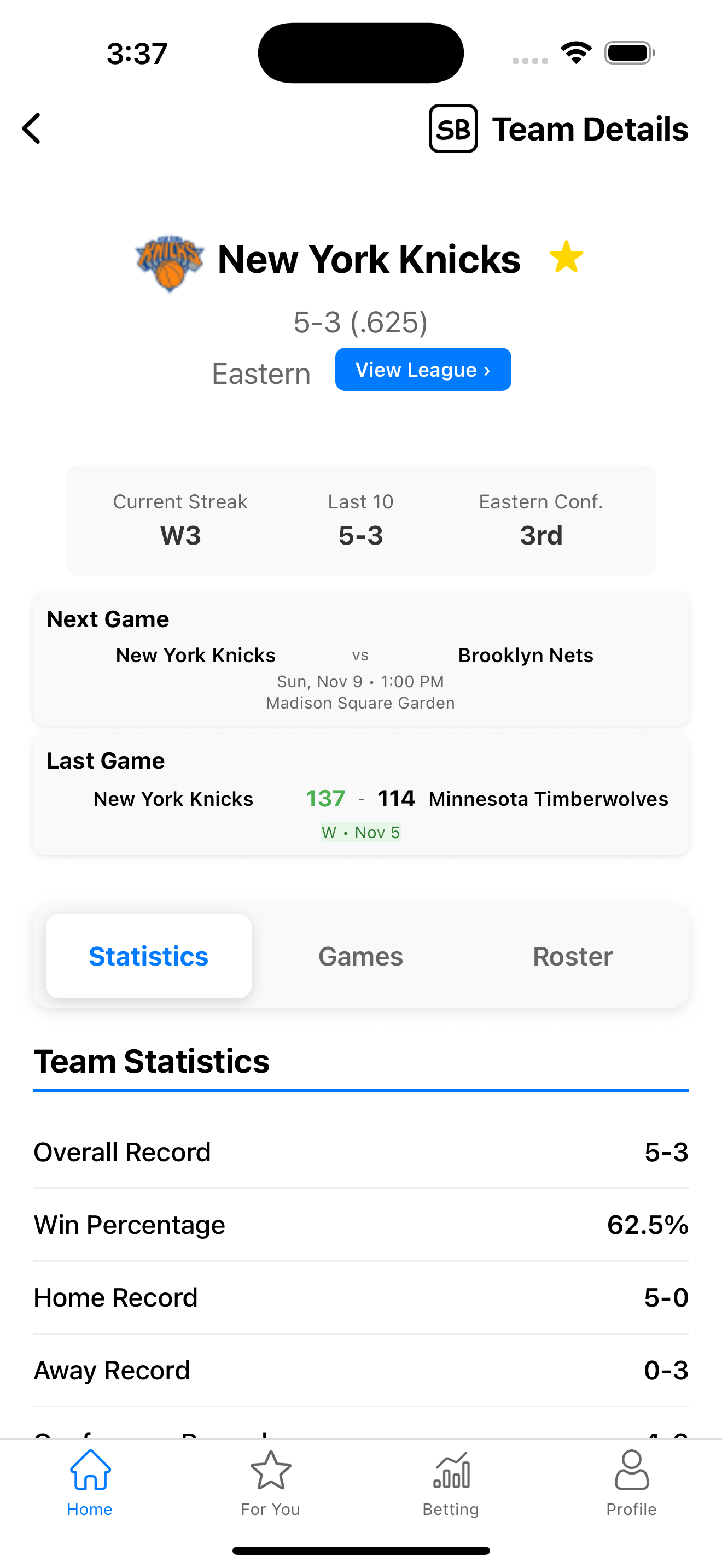Select the Statistics tab

(x=148, y=956)
